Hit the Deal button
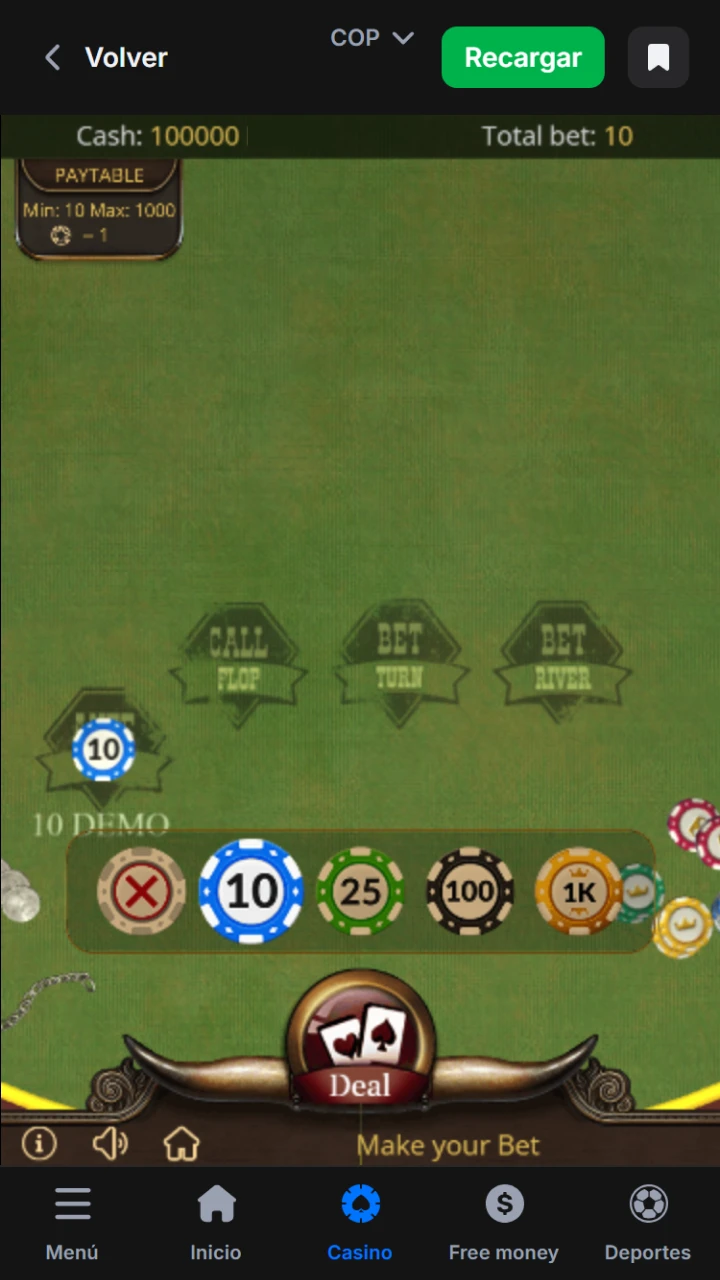Screen dimensions: 720x1280 (x=360, y=1052)
